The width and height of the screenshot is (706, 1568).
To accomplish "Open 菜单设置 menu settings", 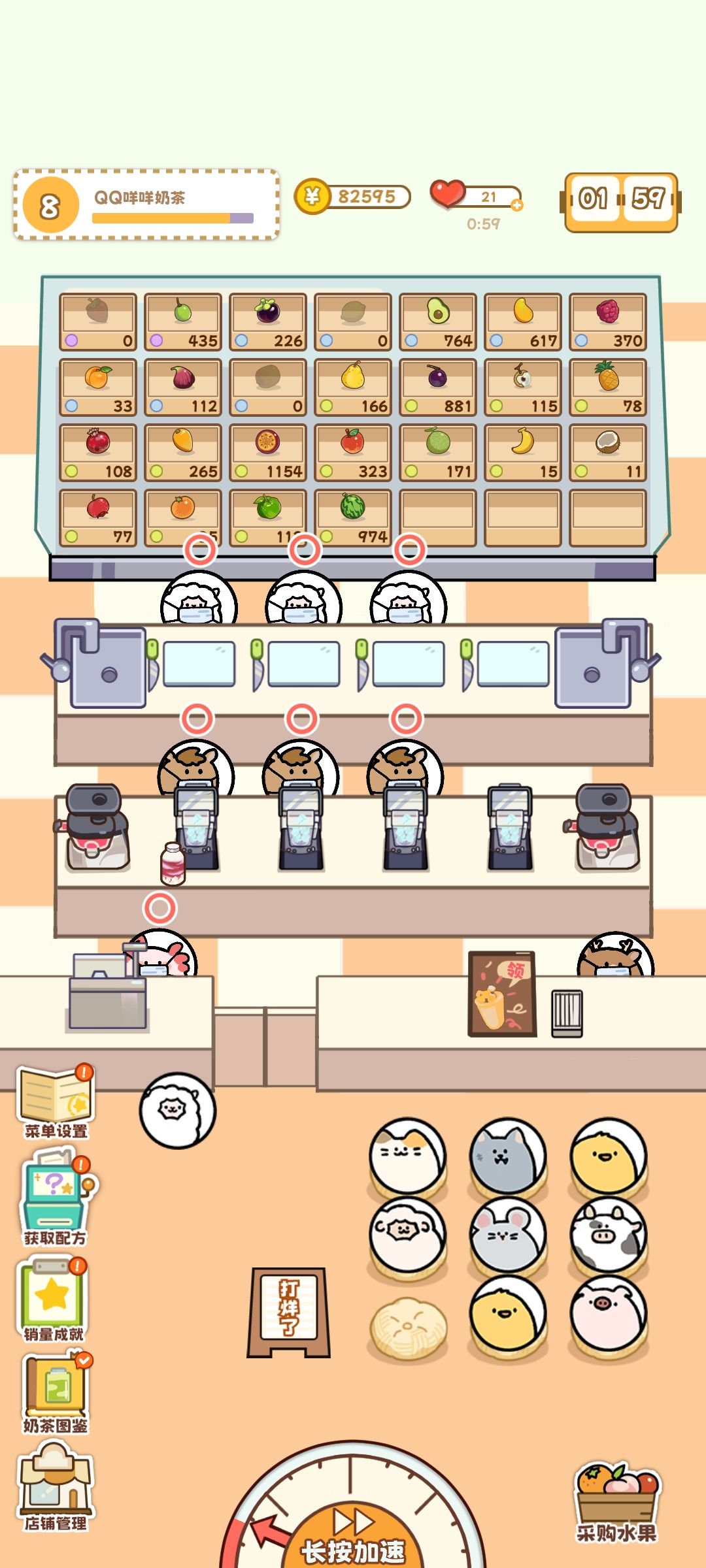I will [56, 1103].
